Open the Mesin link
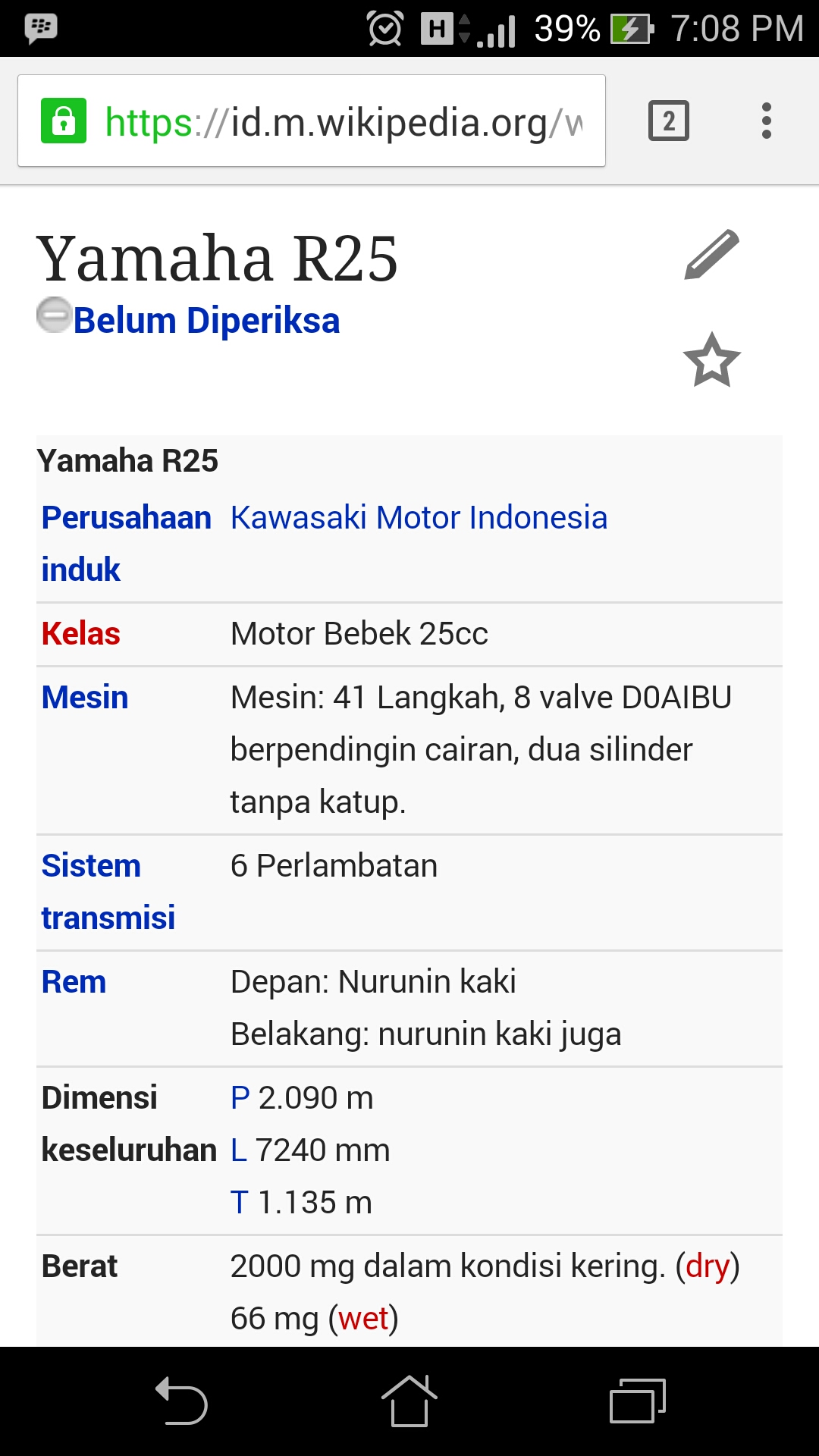 (x=85, y=698)
